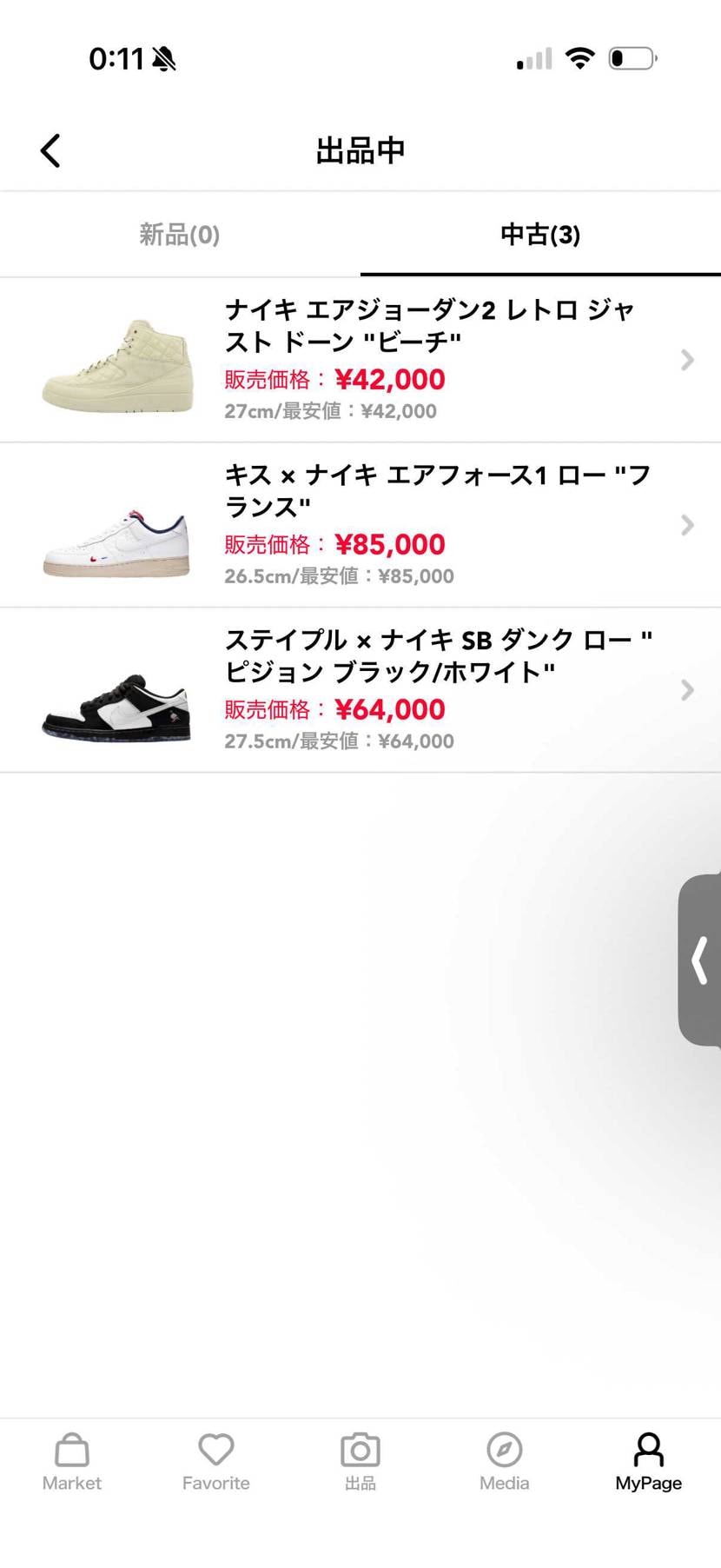The image size is (721, 1568).
Task: Tap the back arrow at the top left
Action: tap(50, 149)
